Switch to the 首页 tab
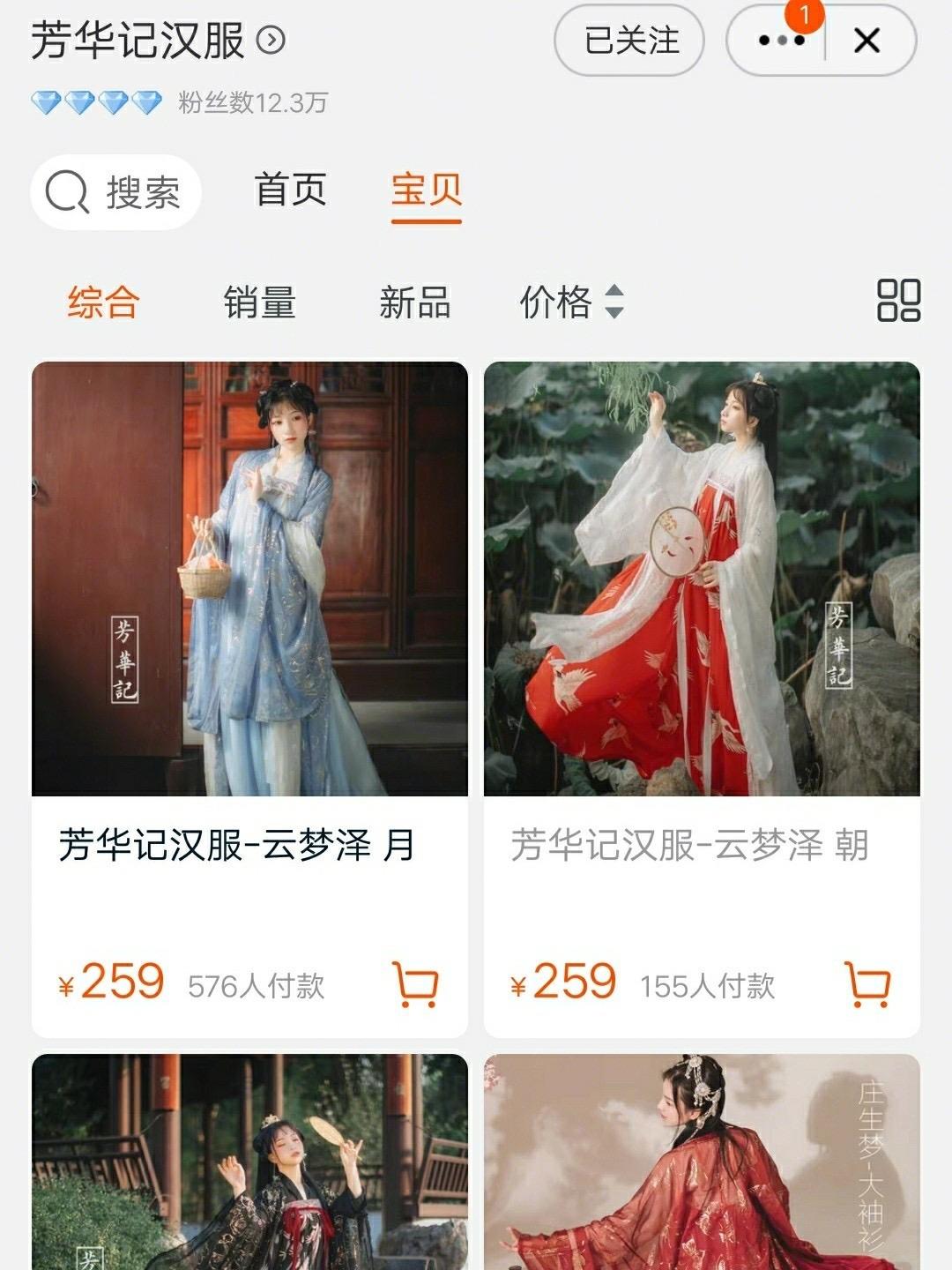This screenshot has width=952, height=1270. (x=290, y=190)
